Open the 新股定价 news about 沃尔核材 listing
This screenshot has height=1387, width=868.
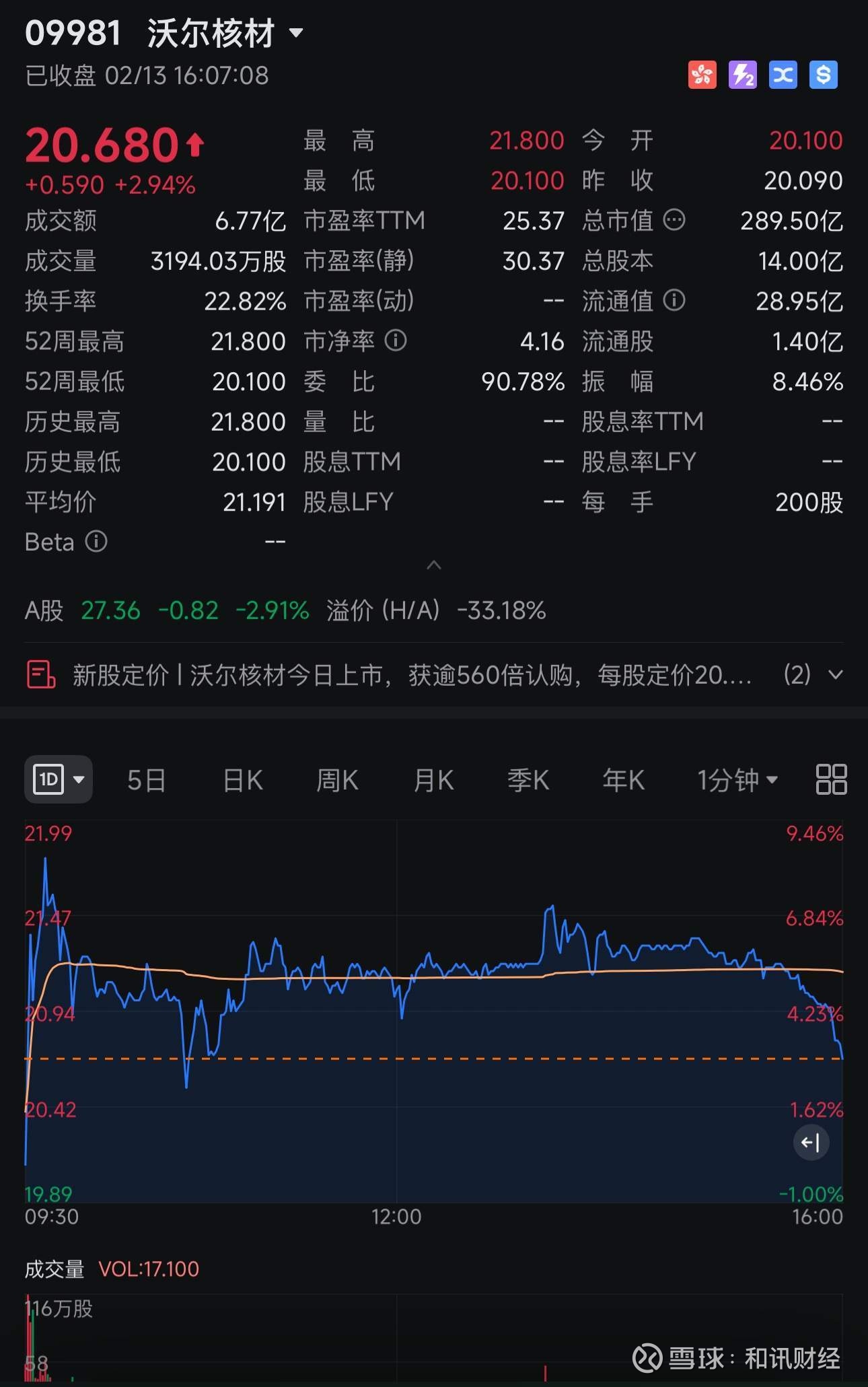[x=410, y=675]
